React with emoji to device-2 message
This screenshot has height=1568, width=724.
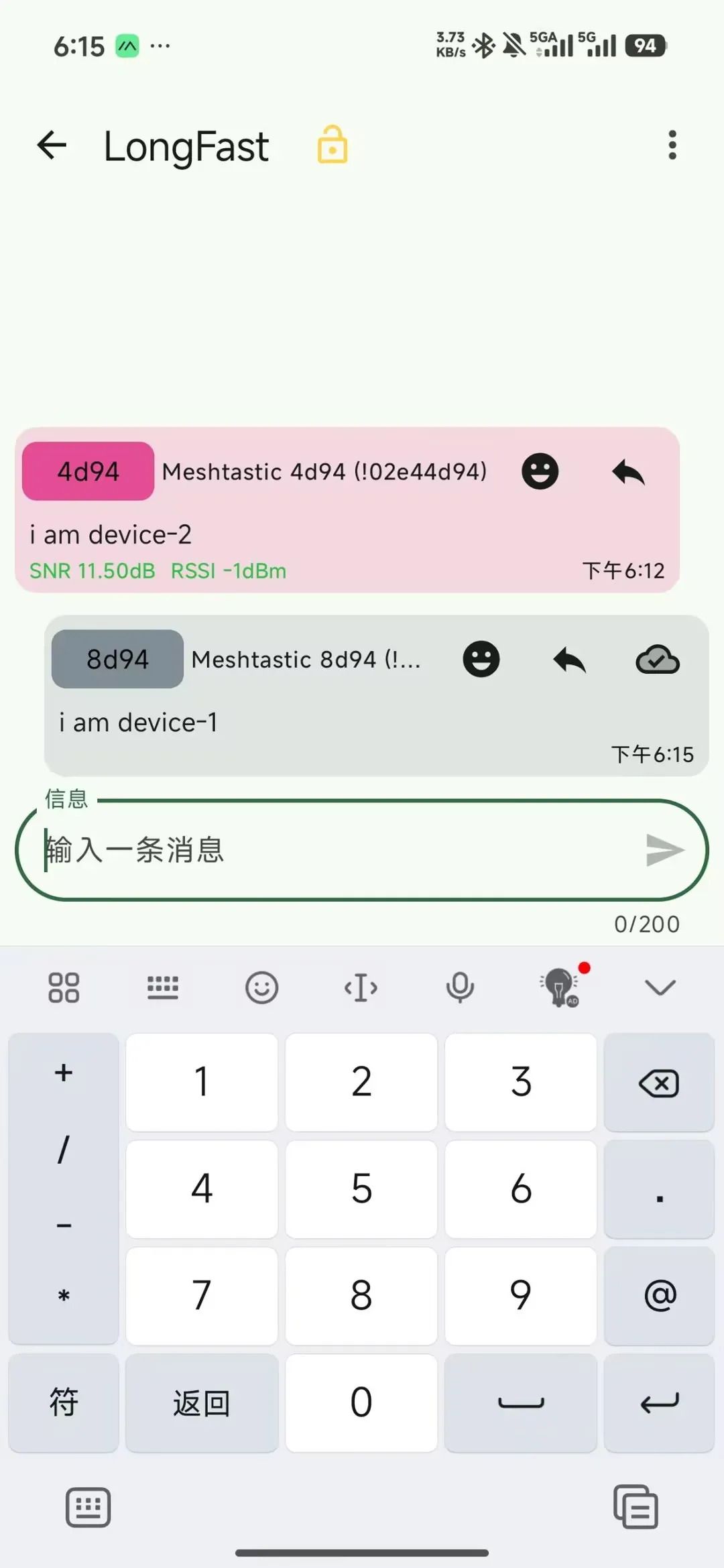540,471
